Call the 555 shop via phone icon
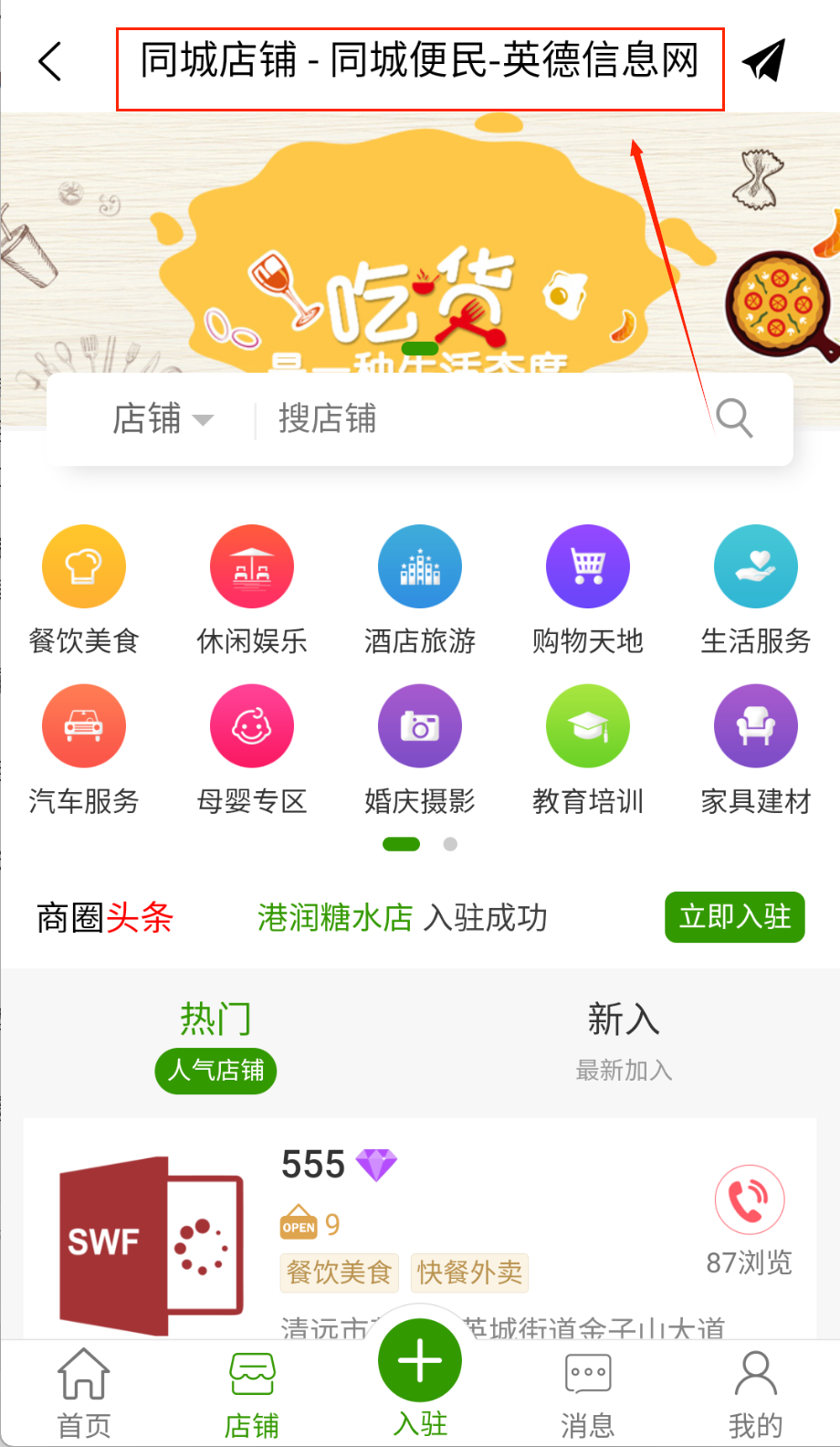 point(750,1199)
